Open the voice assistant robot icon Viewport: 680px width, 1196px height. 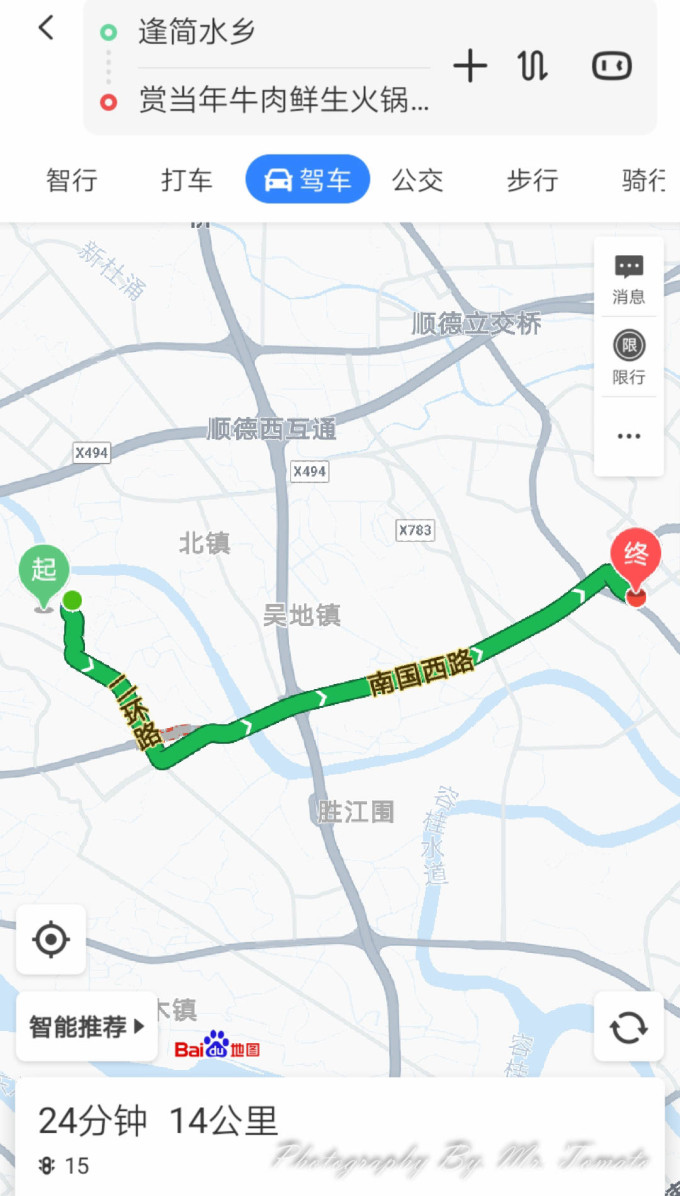pyautogui.click(x=612, y=66)
